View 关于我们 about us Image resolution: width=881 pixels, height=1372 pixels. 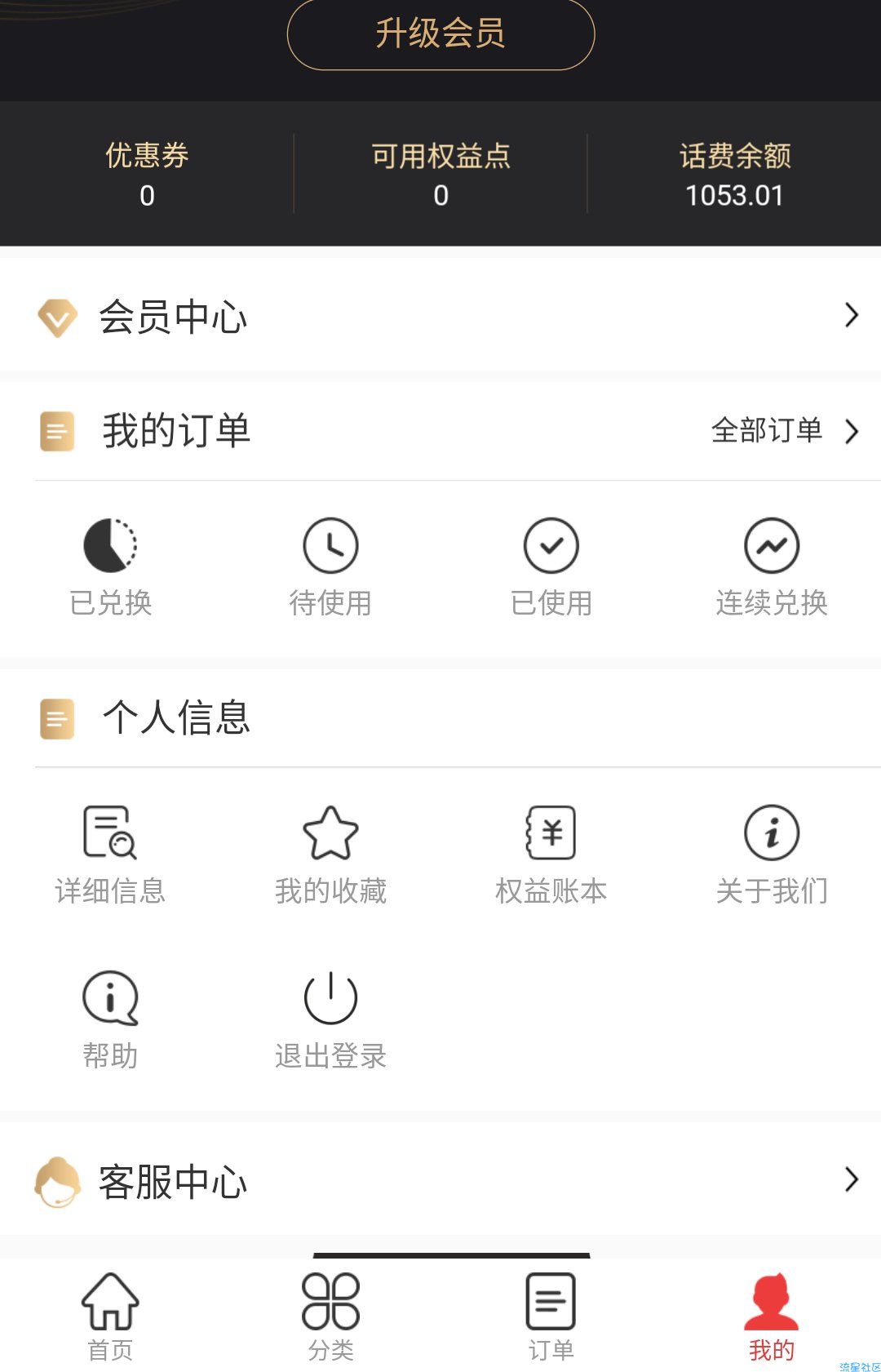(772, 855)
